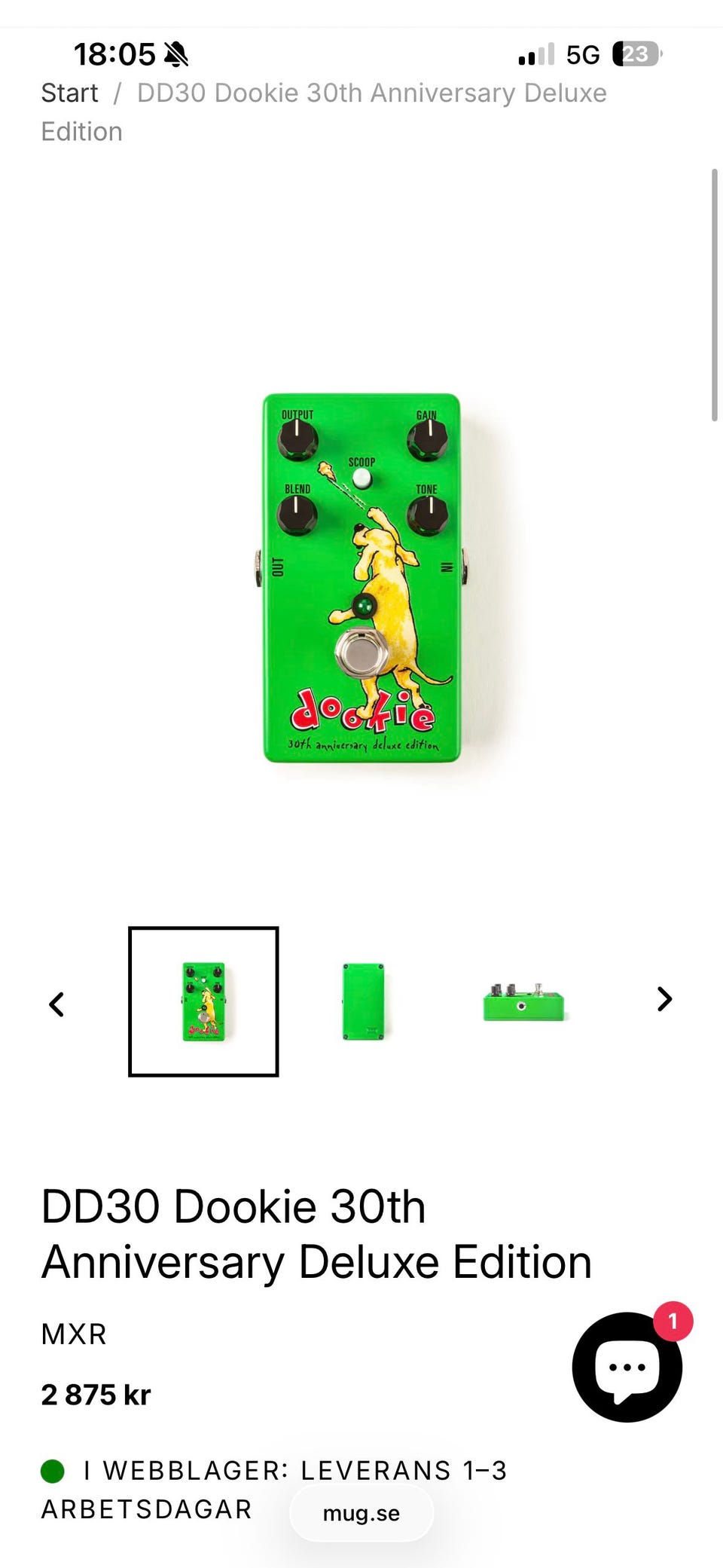Viewport: 723px width, 1568px height.
Task: Tap the mug.se address pill
Action: [361, 1513]
